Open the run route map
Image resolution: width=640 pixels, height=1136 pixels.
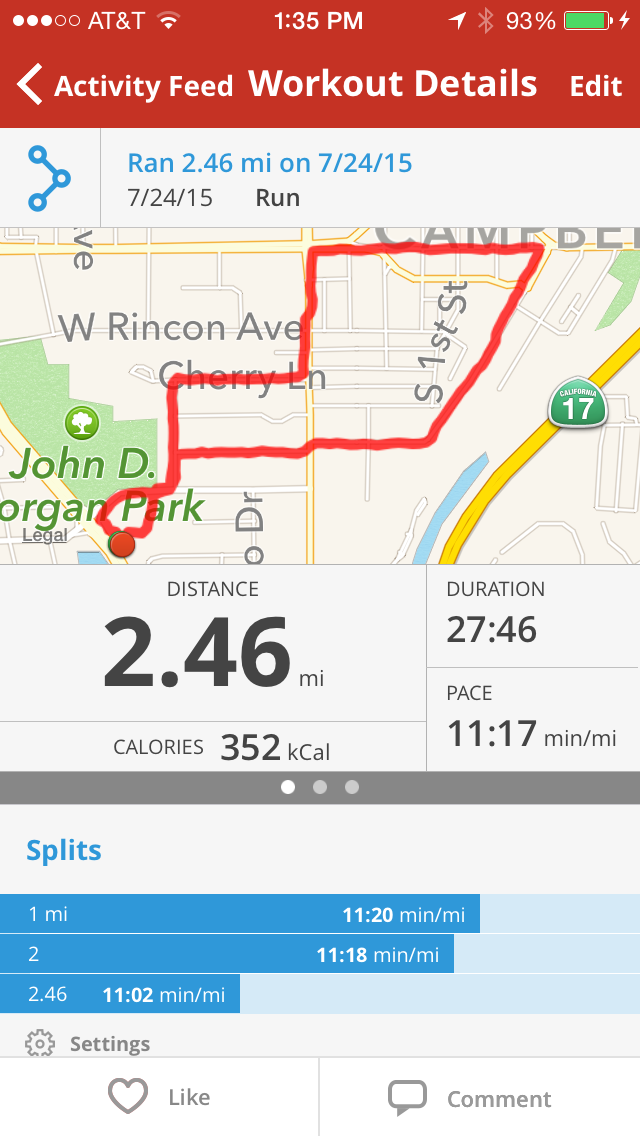coord(320,396)
